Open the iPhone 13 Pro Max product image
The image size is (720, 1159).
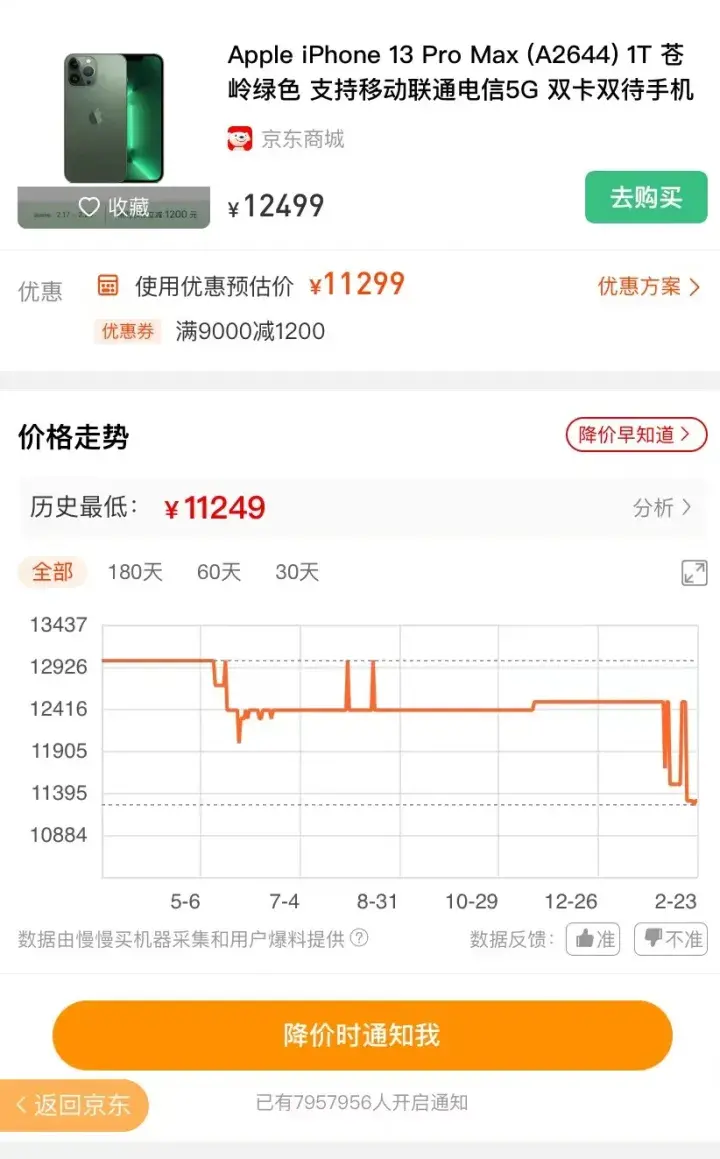pos(114,118)
